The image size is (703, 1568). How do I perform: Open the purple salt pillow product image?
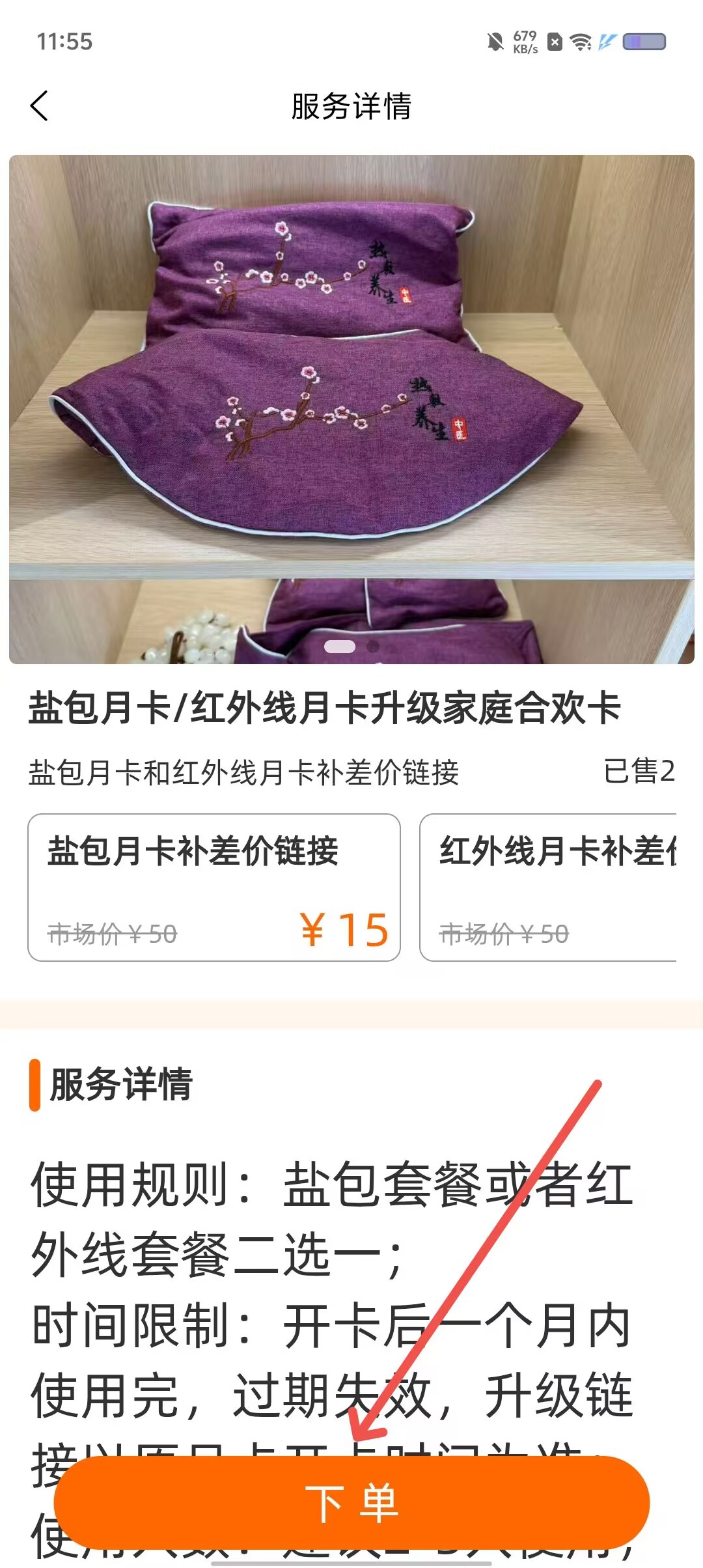pos(351,410)
